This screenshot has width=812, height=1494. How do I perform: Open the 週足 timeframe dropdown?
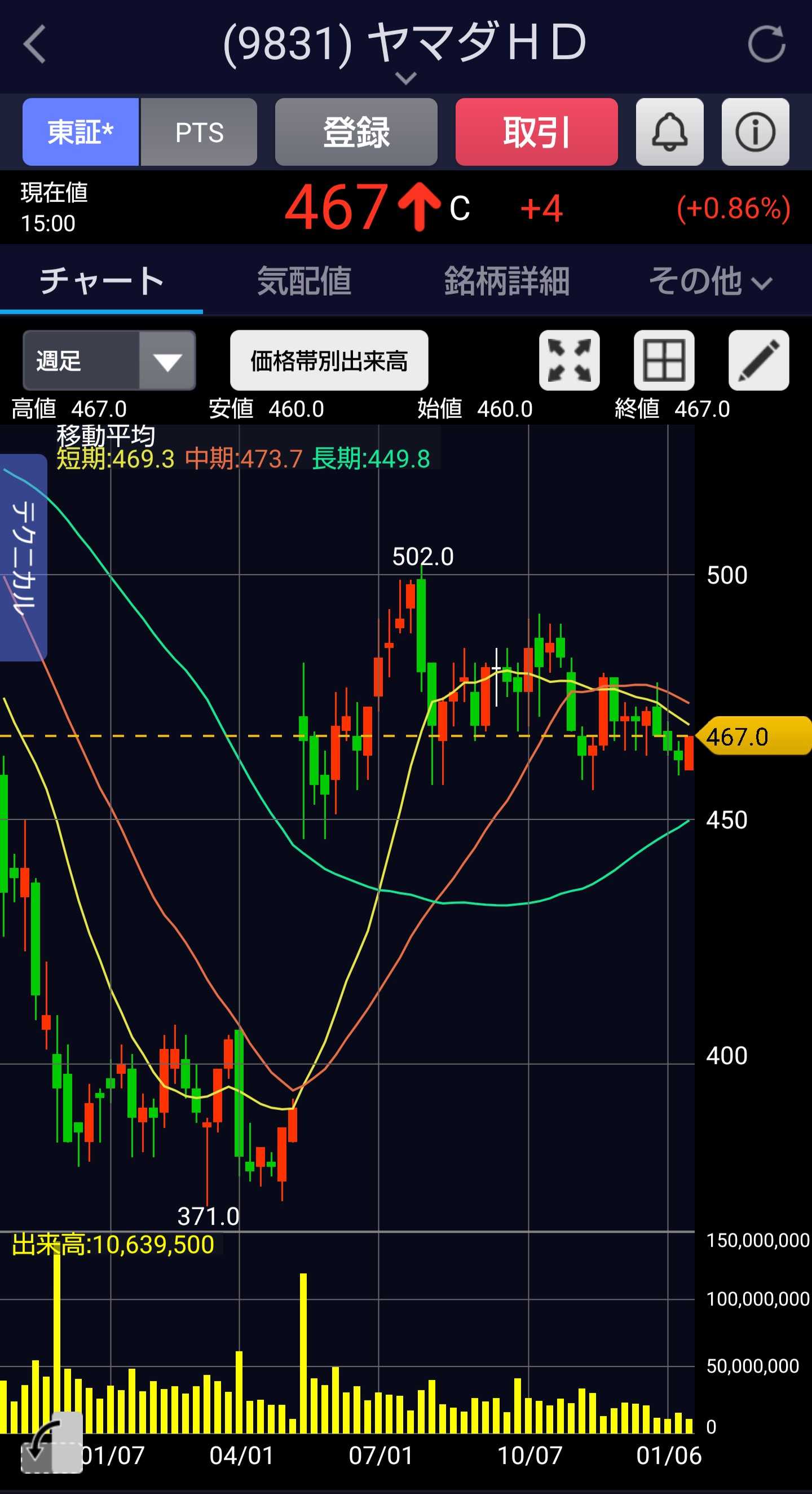pos(109,360)
